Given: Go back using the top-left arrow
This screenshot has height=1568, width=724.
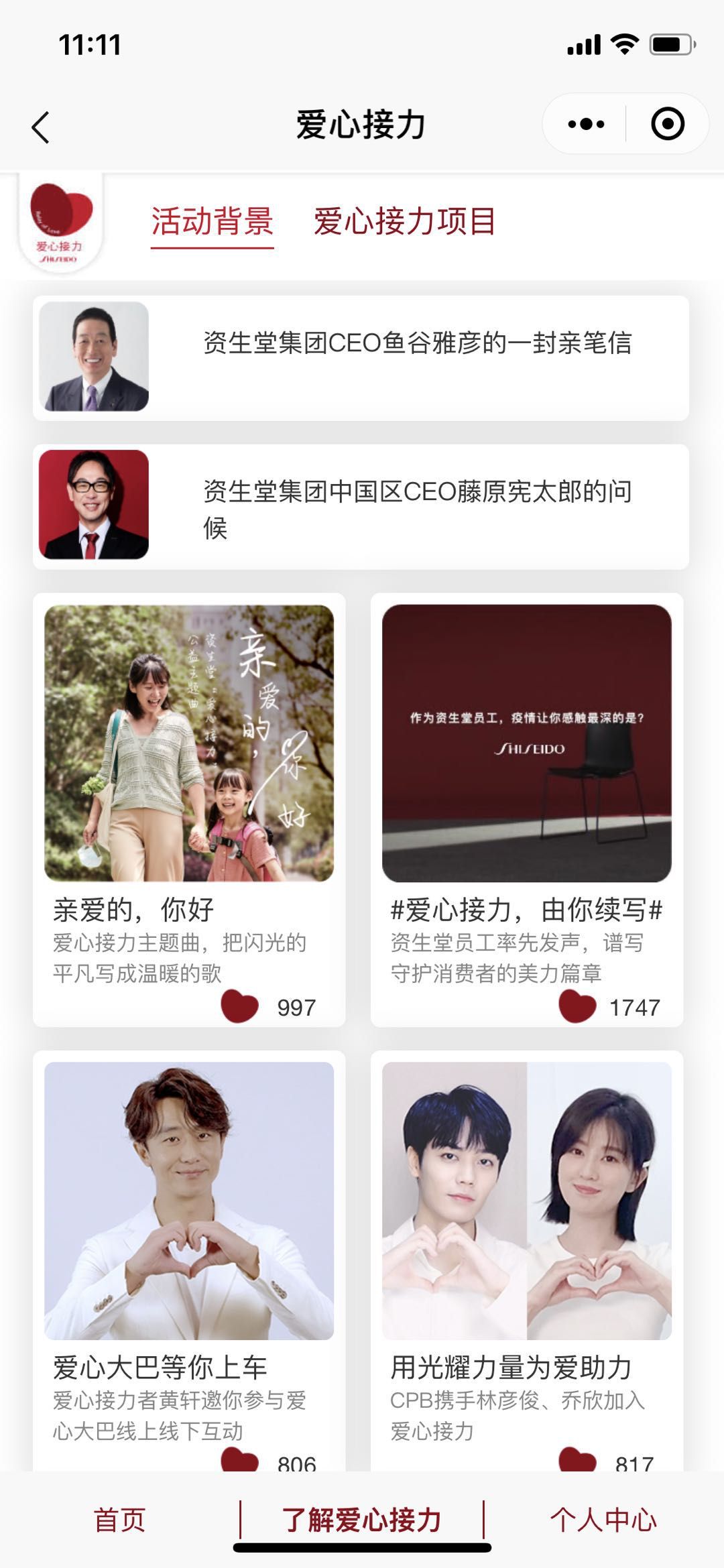Looking at the screenshot, I should tap(41, 127).
